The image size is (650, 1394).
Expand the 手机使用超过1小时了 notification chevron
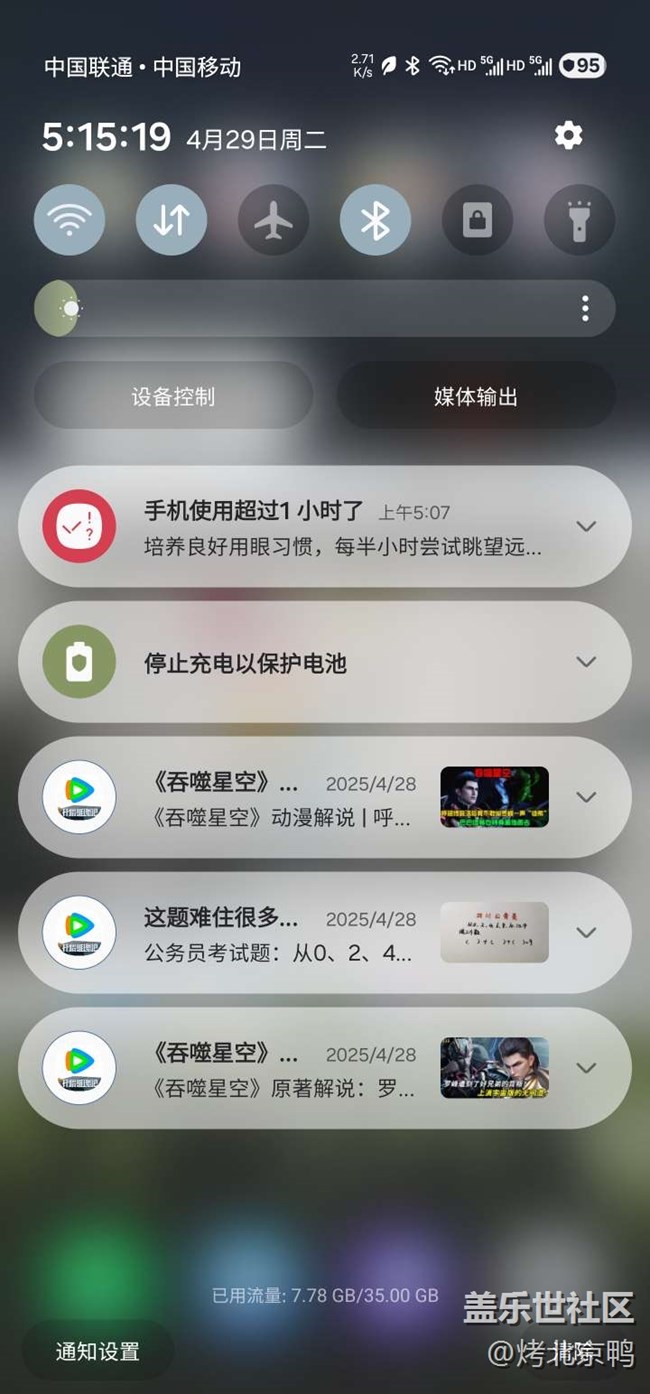click(587, 526)
